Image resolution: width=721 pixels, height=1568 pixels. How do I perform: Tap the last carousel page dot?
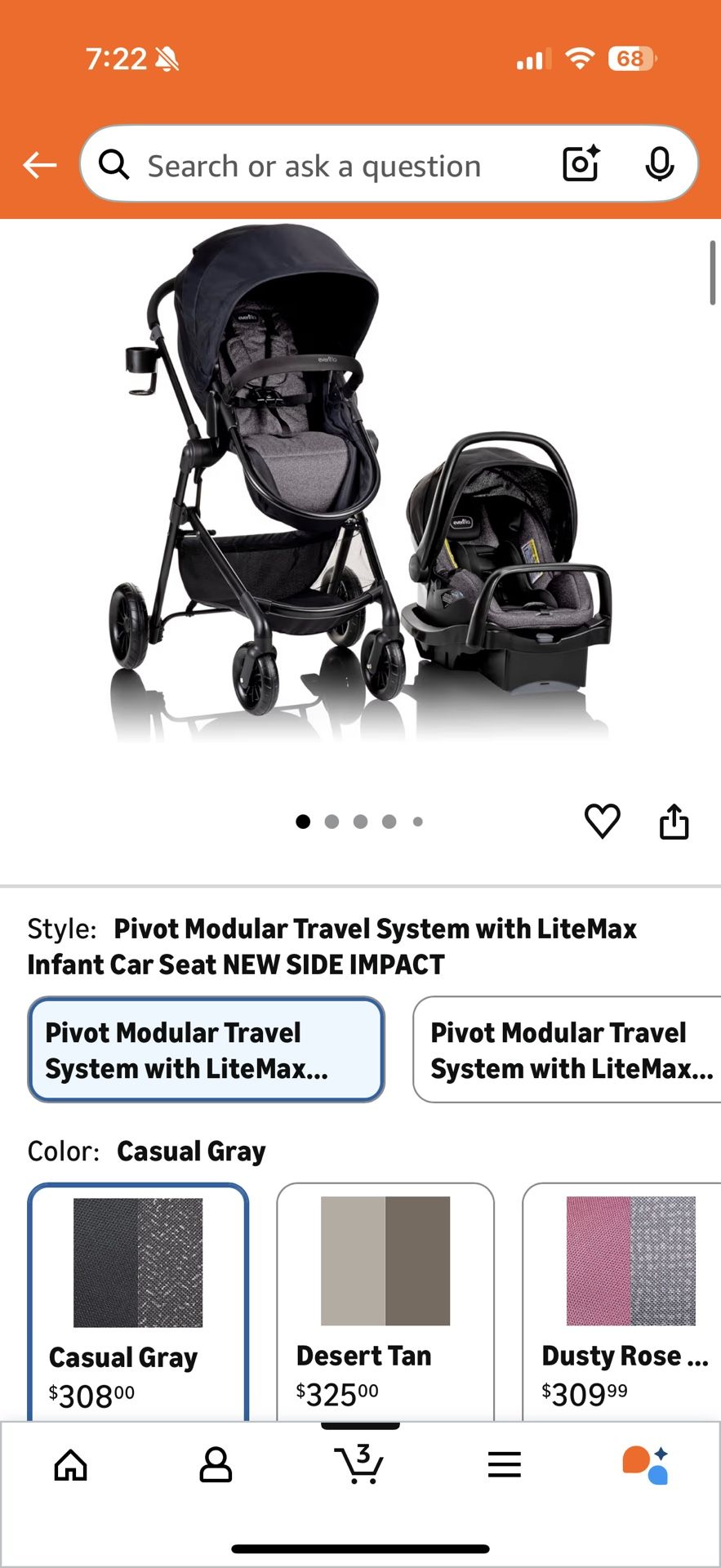(418, 822)
